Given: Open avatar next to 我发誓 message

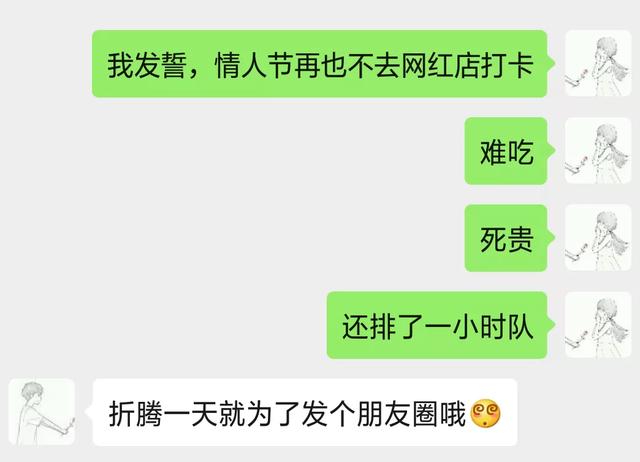Looking at the screenshot, I should pos(597,63).
